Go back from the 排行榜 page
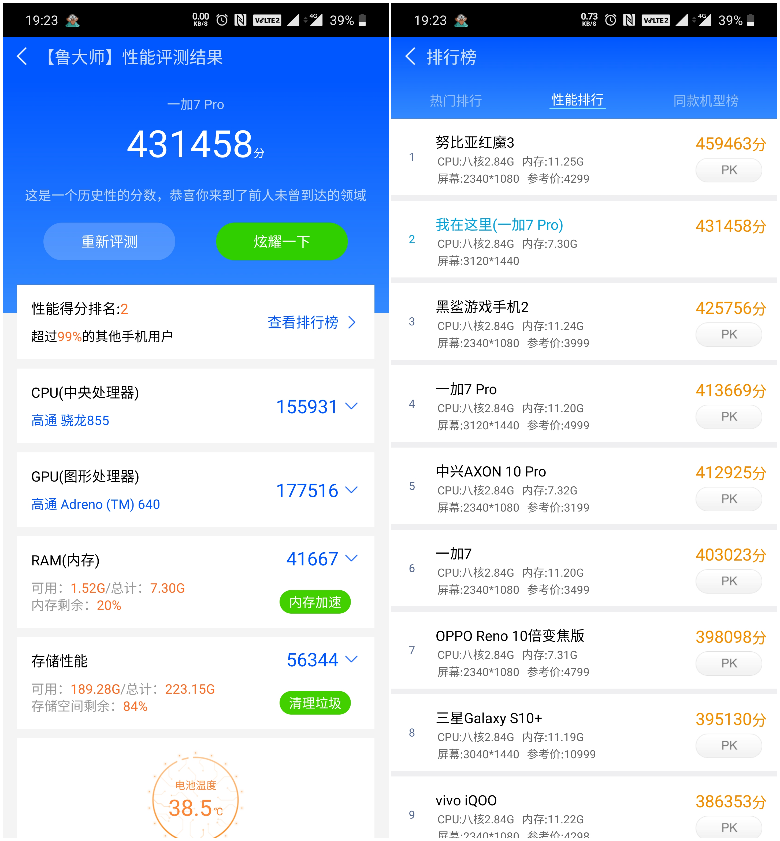The image size is (780, 841). (410, 57)
